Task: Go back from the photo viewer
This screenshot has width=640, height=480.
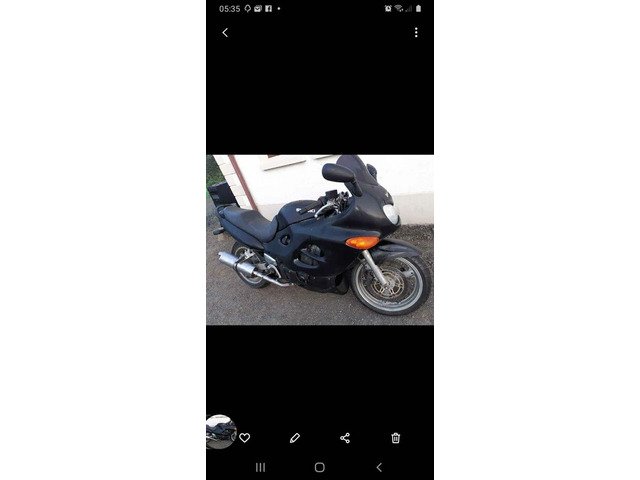Action: coord(225,33)
